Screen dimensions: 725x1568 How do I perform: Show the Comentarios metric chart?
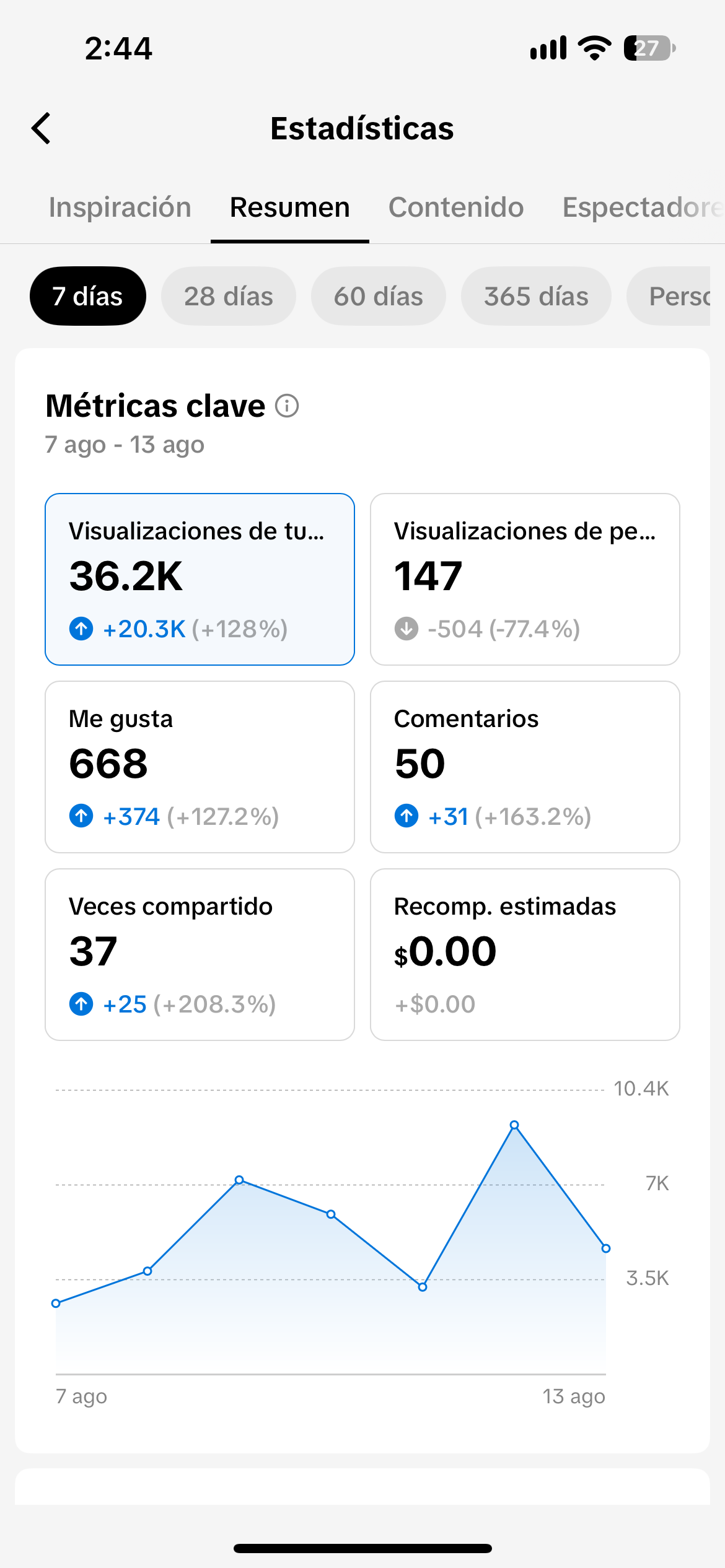525,767
